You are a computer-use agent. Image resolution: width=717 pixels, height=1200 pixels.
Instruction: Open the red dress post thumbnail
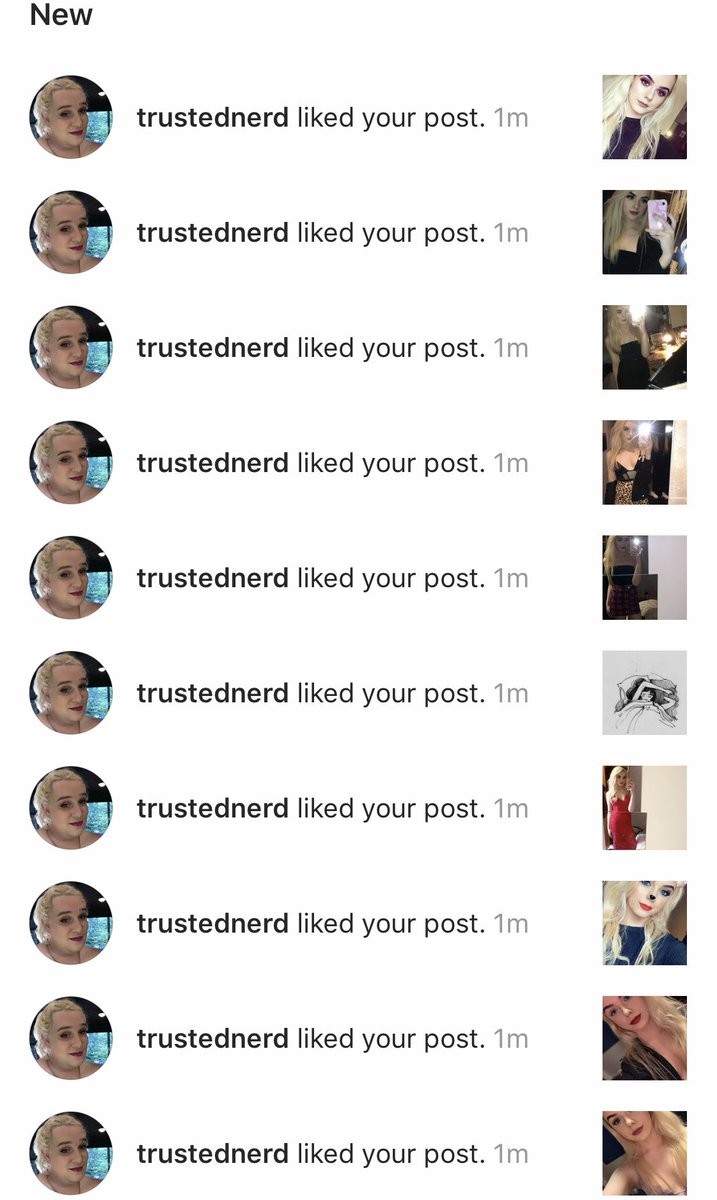(644, 808)
